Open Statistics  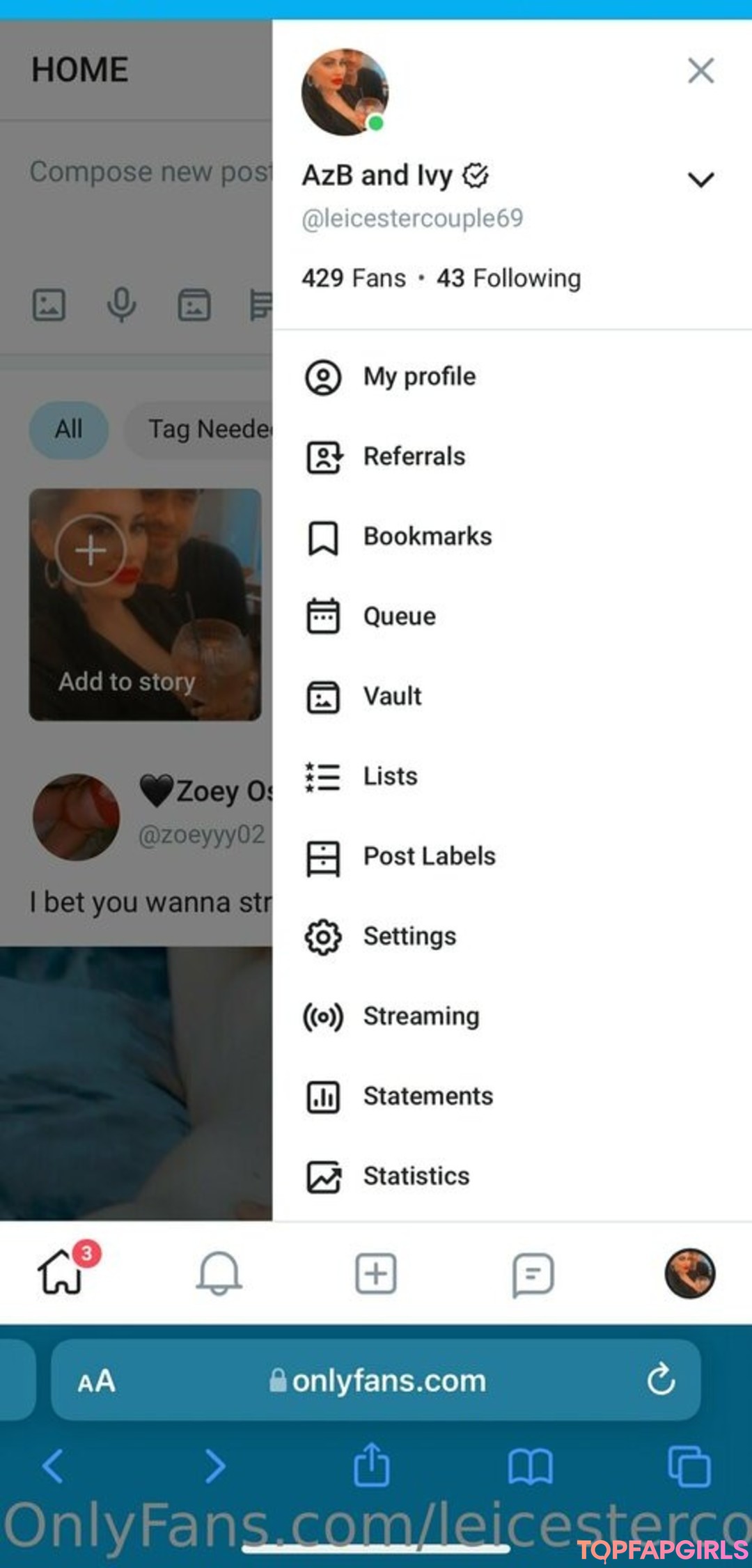[x=512, y=1177]
